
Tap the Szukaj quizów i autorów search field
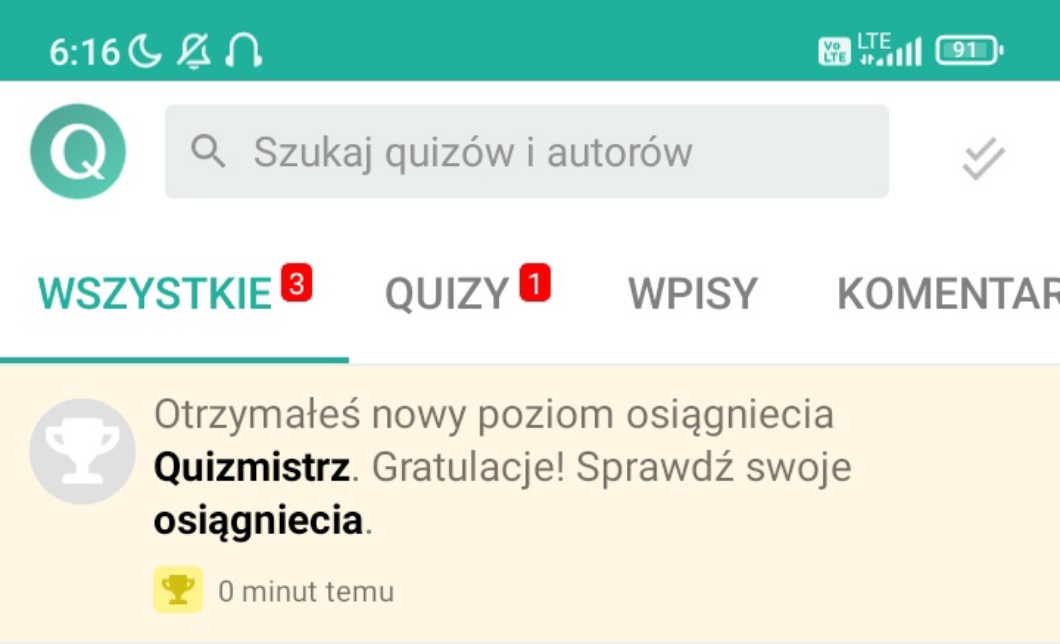pos(527,152)
